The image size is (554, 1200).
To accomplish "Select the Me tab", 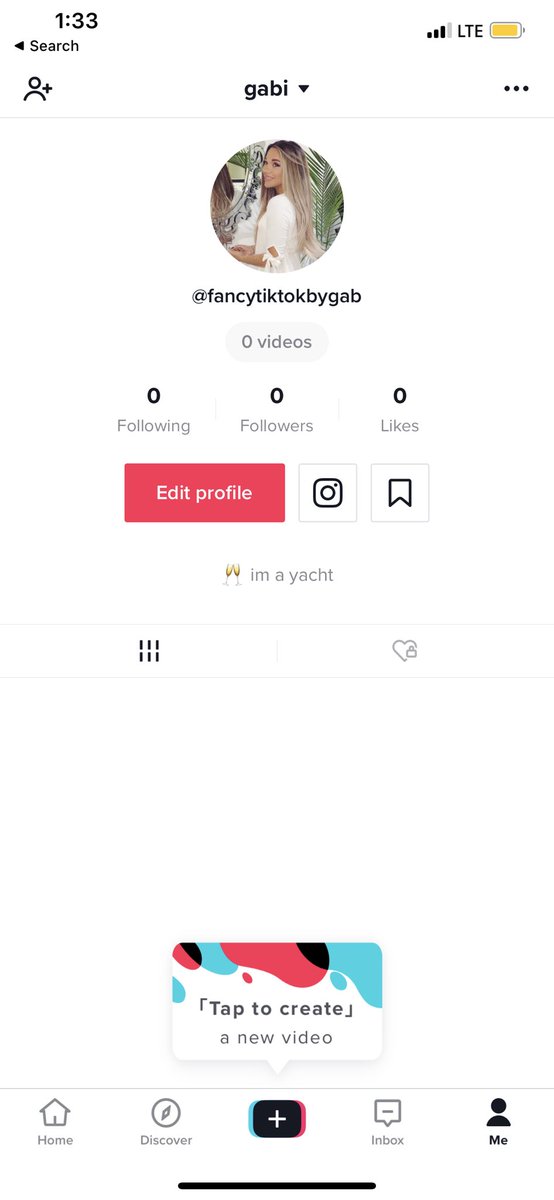I will [x=498, y=1122].
